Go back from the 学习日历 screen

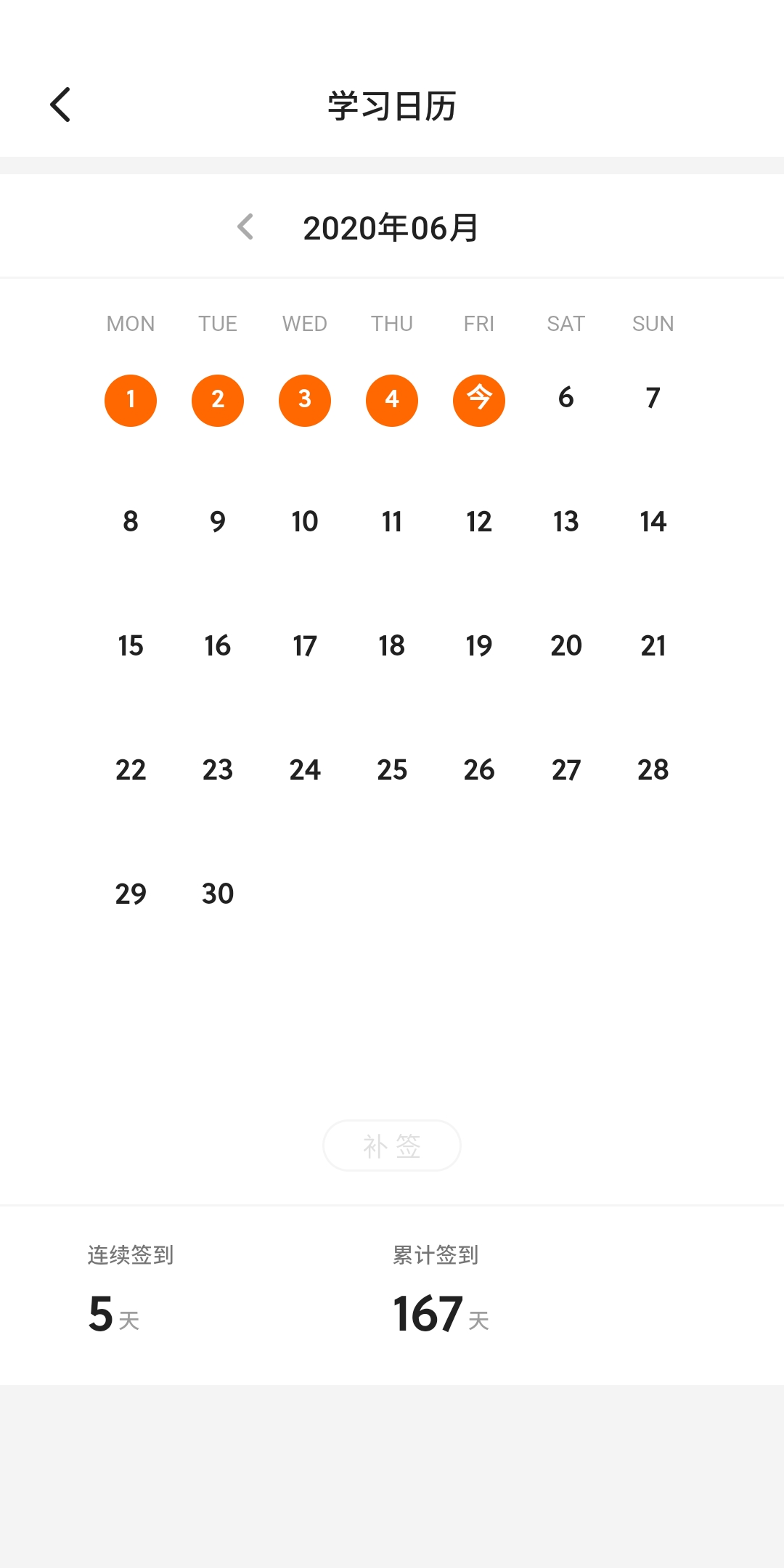[x=61, y=105]
